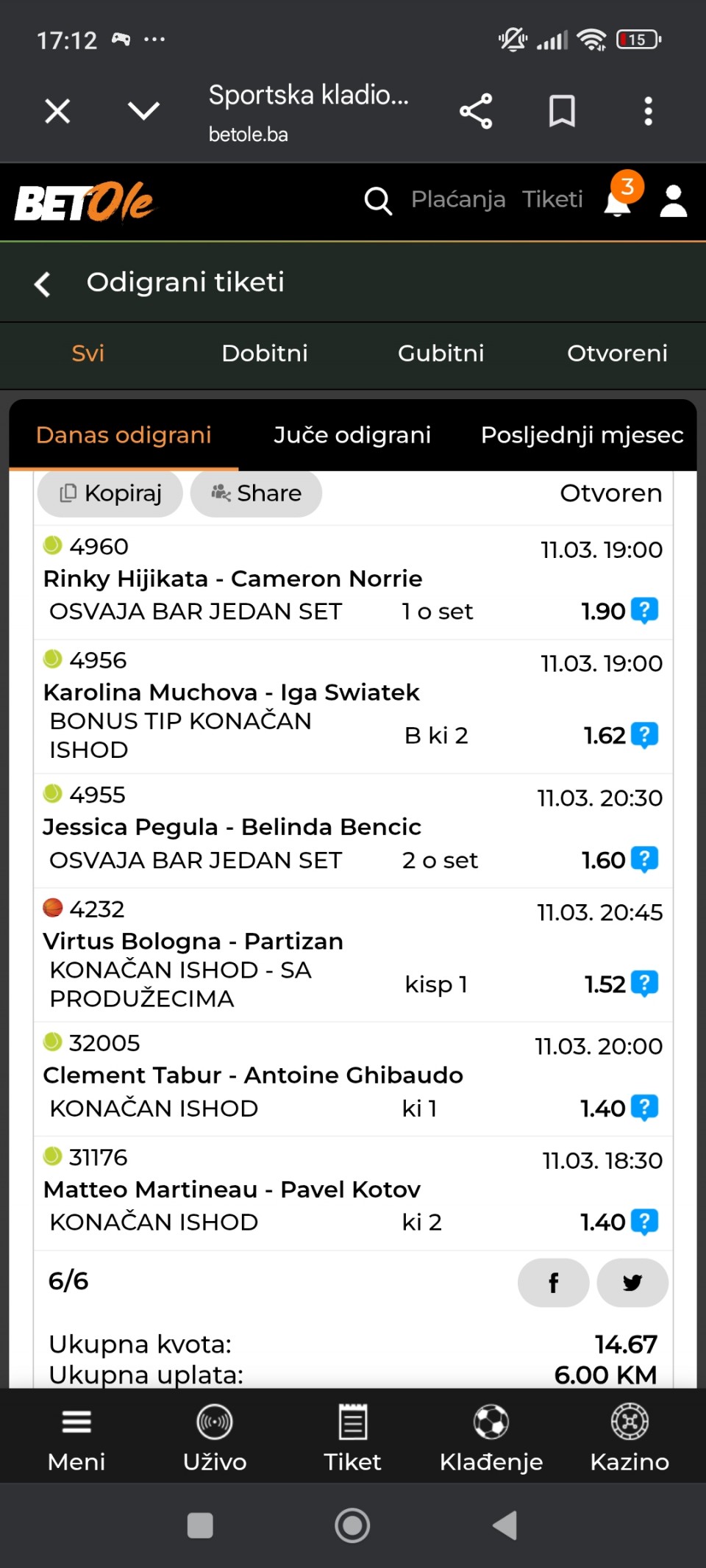Show the Otvoreni tickets tab

pyautogui.click(x=617, y=354)
